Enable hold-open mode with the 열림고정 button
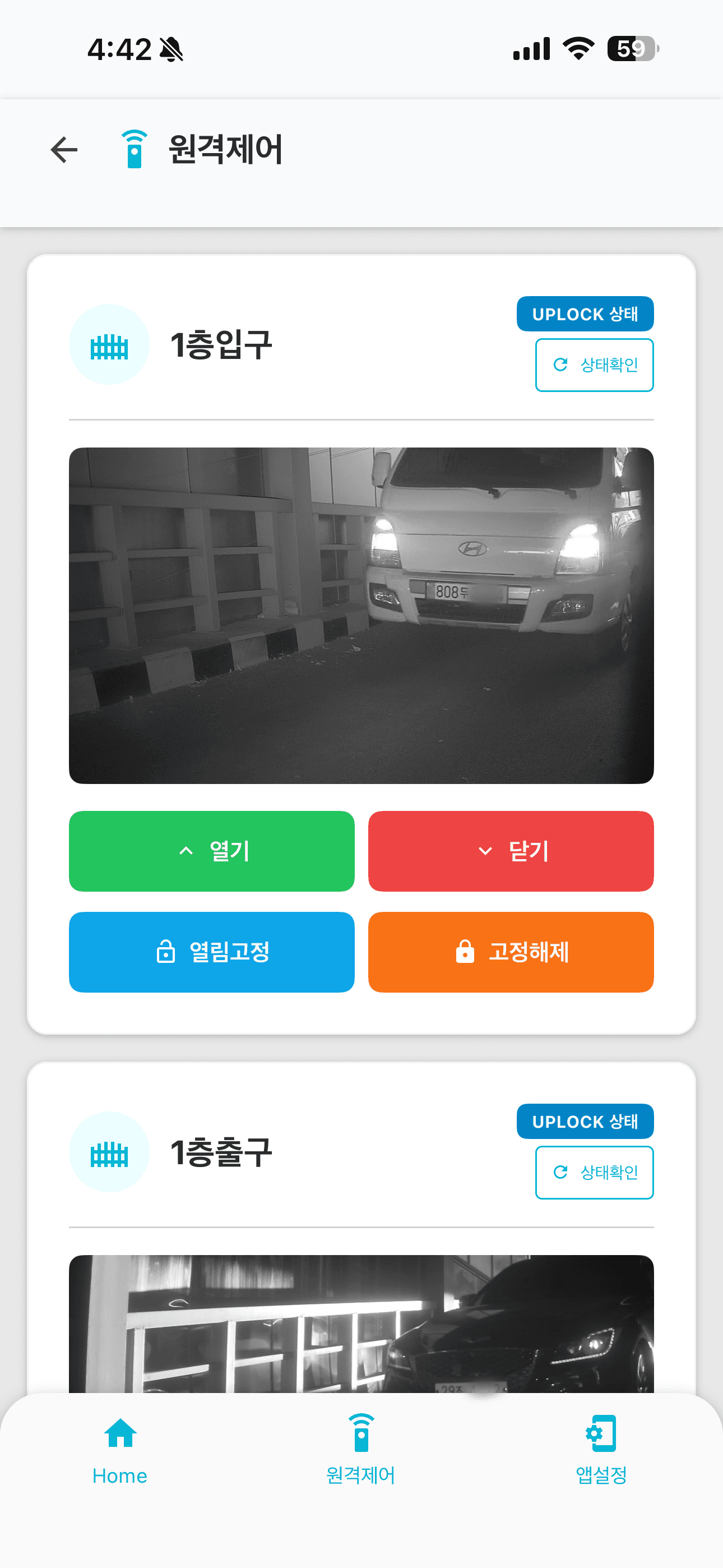Image resolution: width=723 pixels, height=1568 pixels. pos(211,951)
